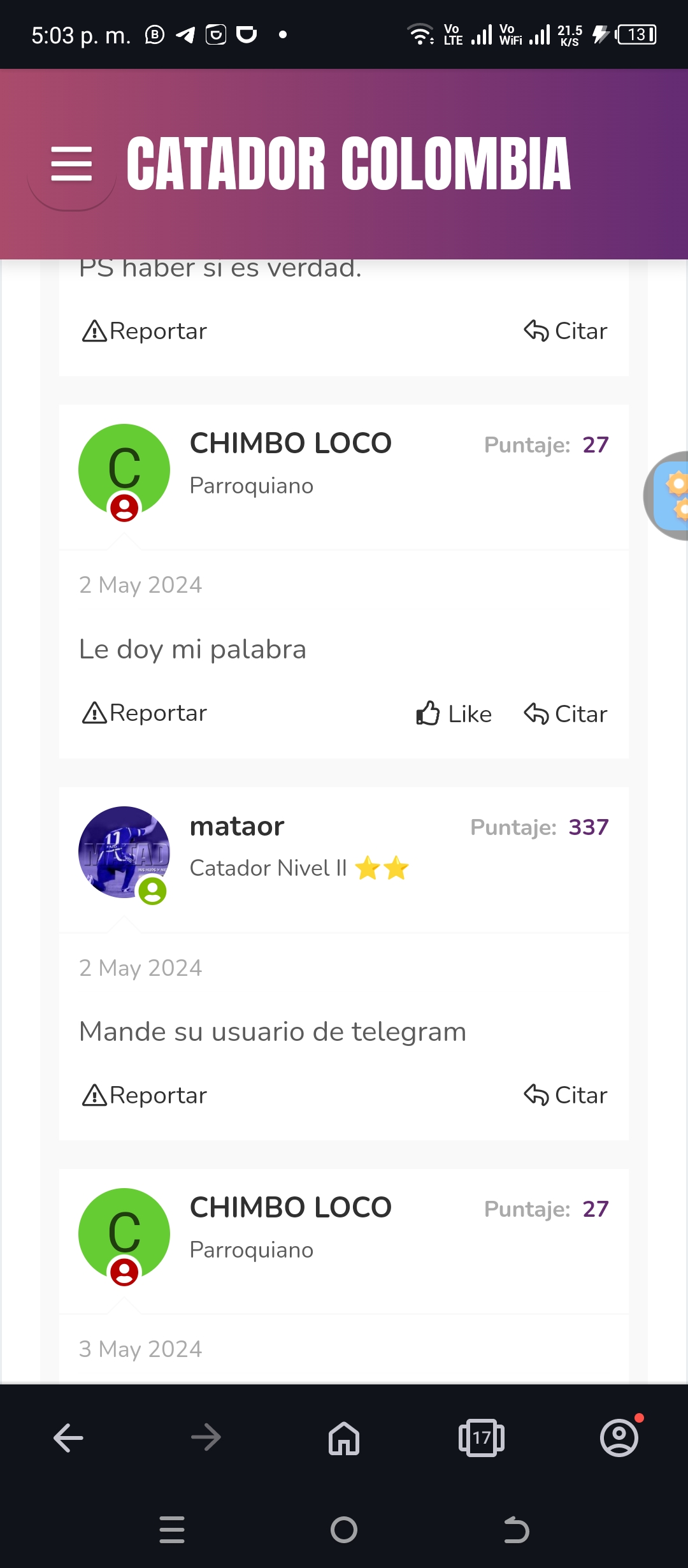Image resolution: width=688 pixels, height=1568 pixels.
Task: Open the hamburger menu in the header
Action: click(x=71, y=164)
